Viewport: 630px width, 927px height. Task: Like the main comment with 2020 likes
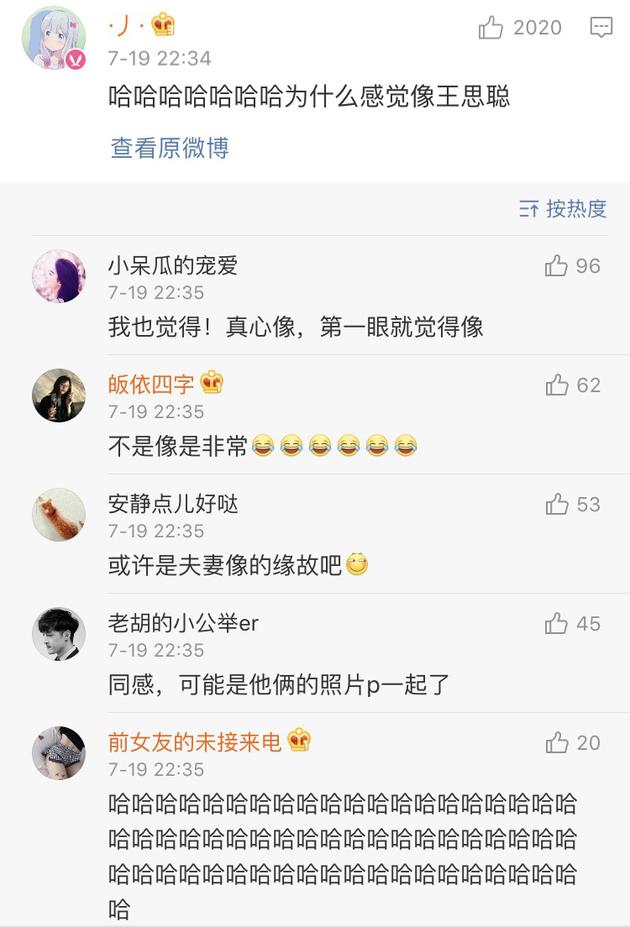point(491,28)
